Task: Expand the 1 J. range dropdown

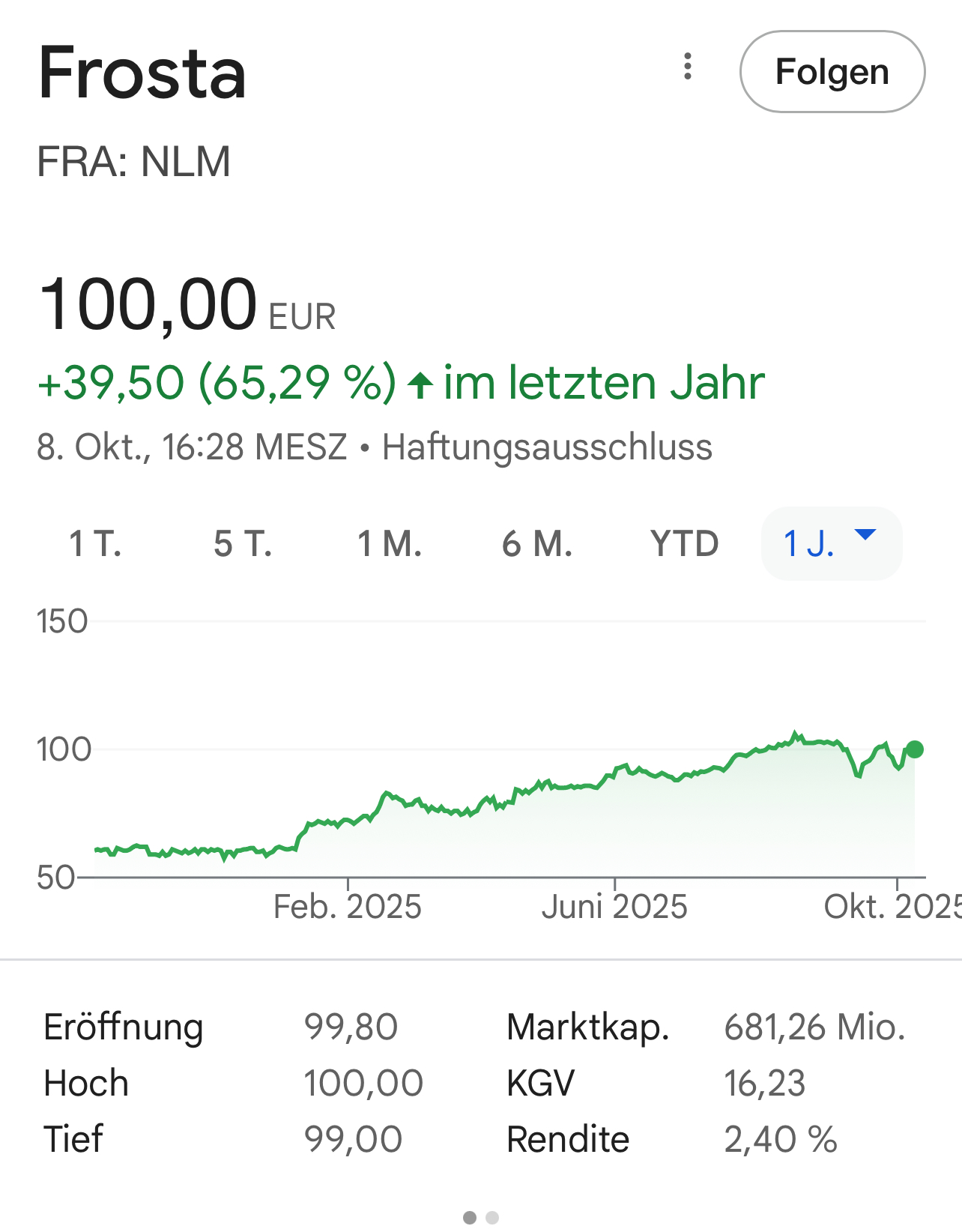Action: click(x=832, y=543)
